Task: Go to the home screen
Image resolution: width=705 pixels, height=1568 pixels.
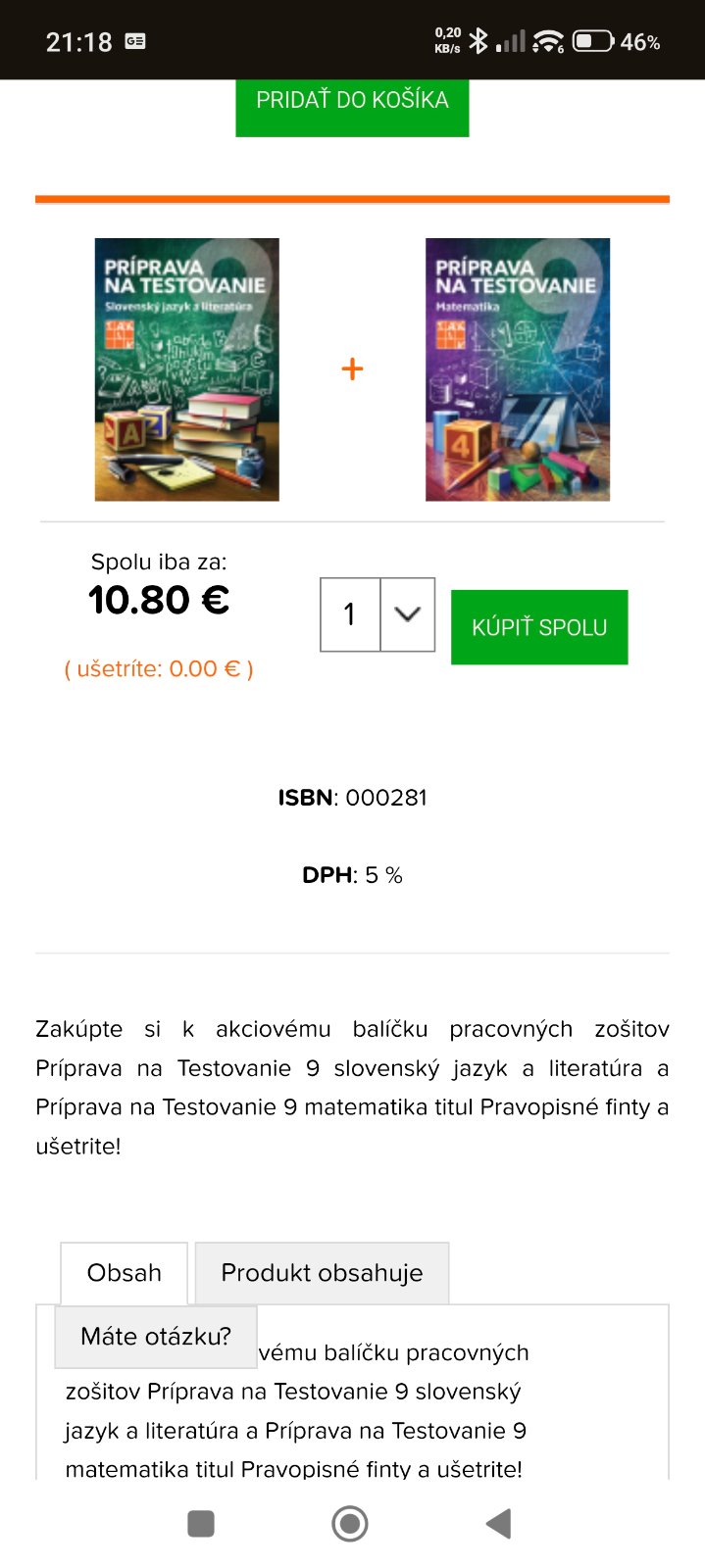Action: coord(350,1524)
